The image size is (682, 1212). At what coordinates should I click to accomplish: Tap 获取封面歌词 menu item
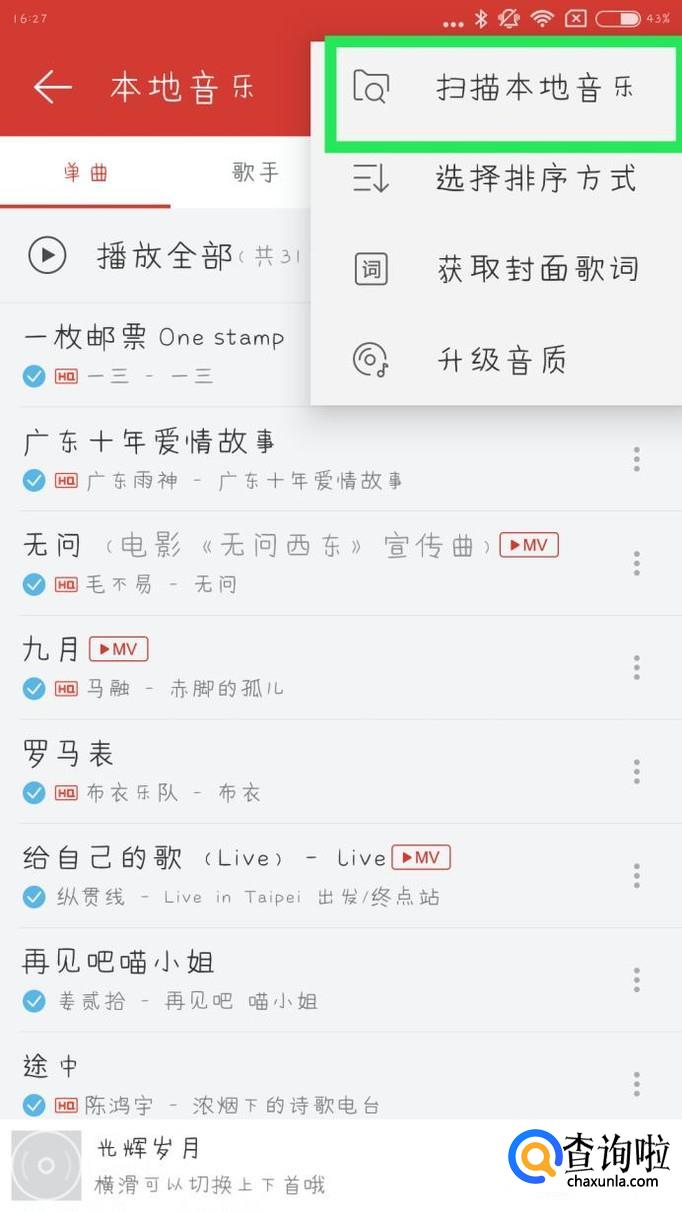(505, 269)
